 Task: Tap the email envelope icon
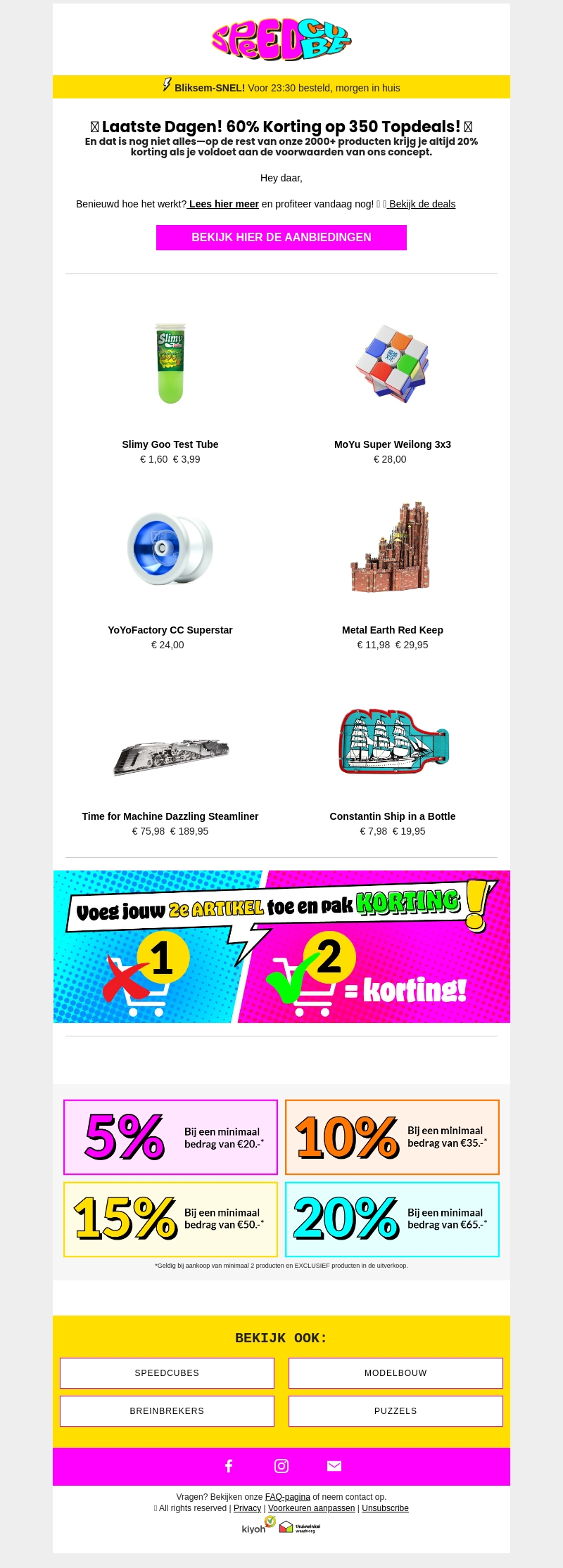click(x=334, y=1466)
